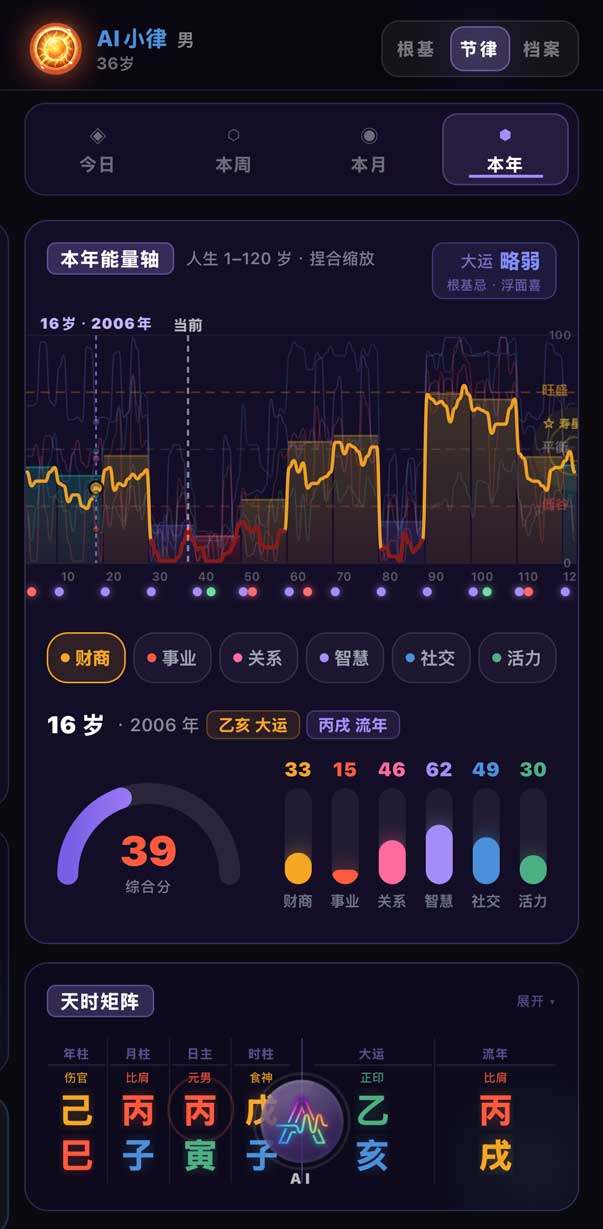
Task: Tap the 关系 filter chip
Action: [258, 658]
